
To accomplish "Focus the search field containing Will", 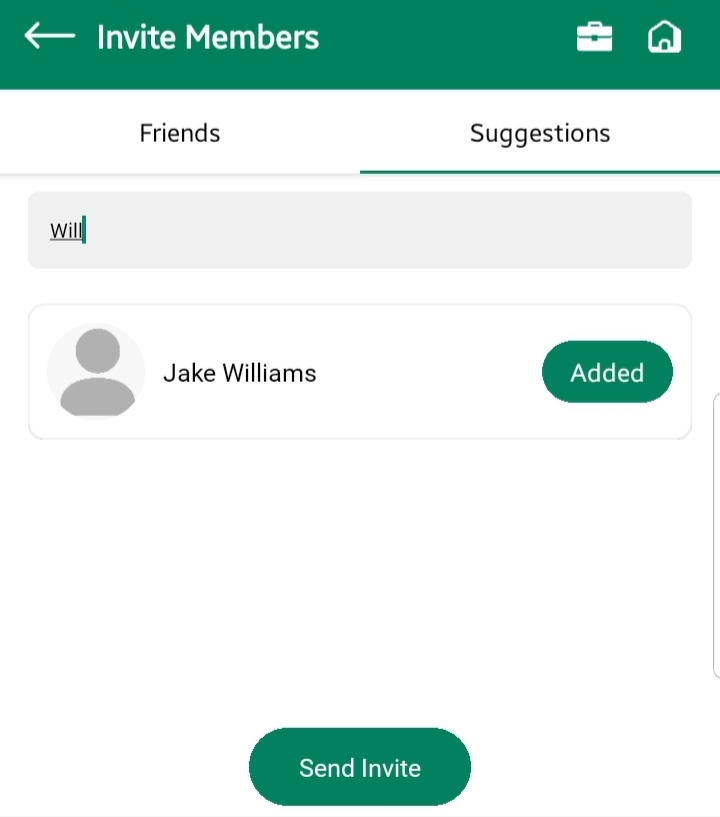I will coord(360,230).
